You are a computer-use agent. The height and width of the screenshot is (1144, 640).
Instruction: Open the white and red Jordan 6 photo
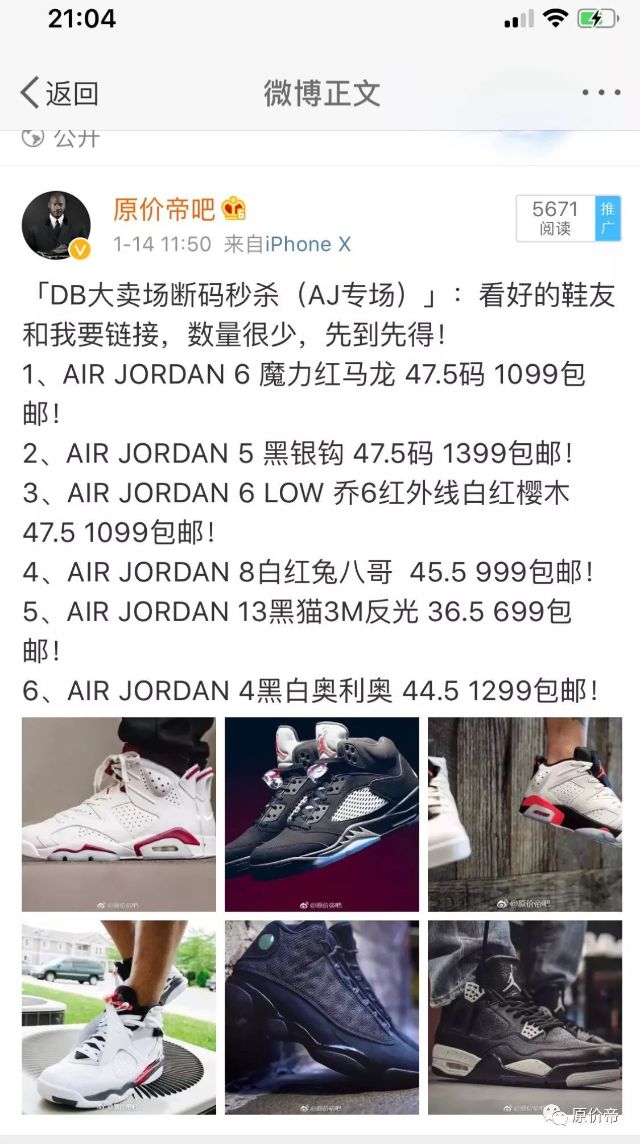click(x=118, y=814)
